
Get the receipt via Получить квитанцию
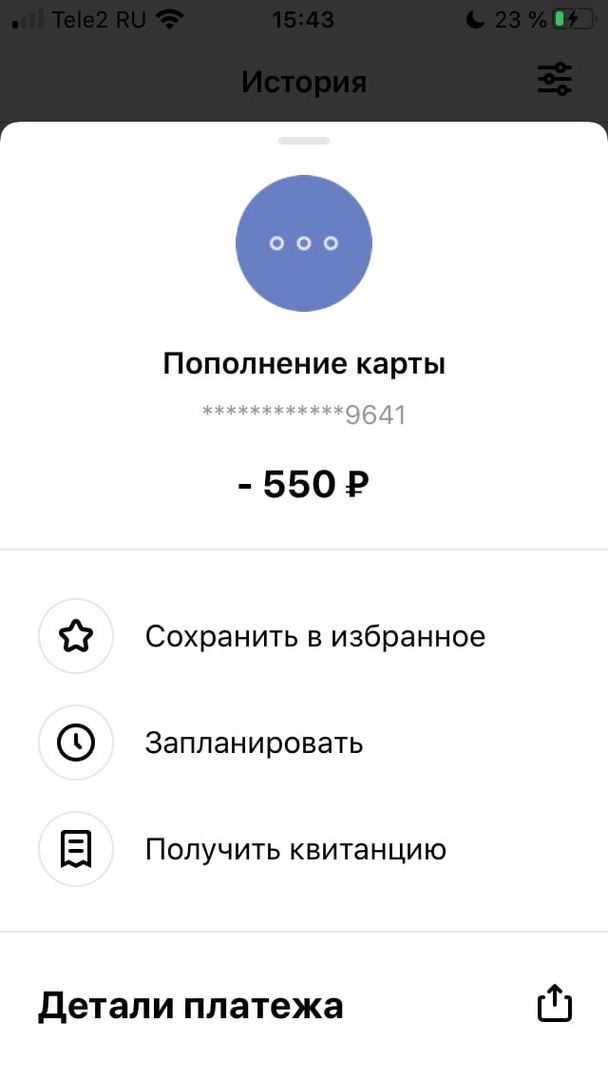pos(295,850)
